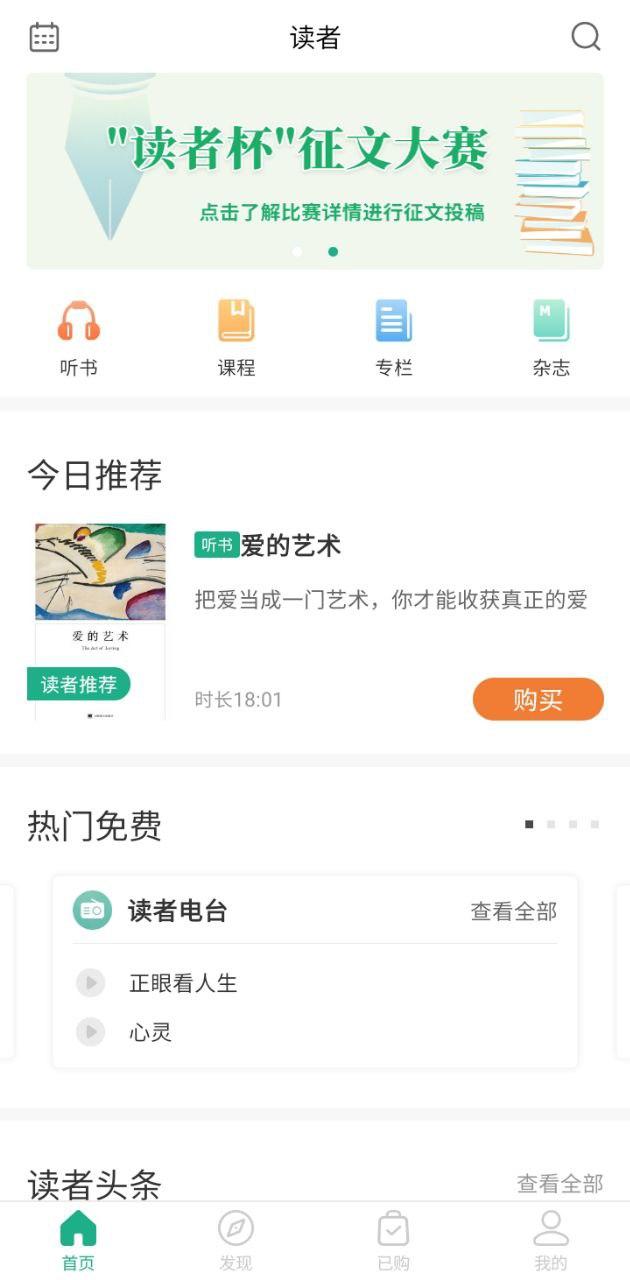The image size is (630, 1280).
Task: Open the 专栏 columns section
Action: (x=394, y=338)
